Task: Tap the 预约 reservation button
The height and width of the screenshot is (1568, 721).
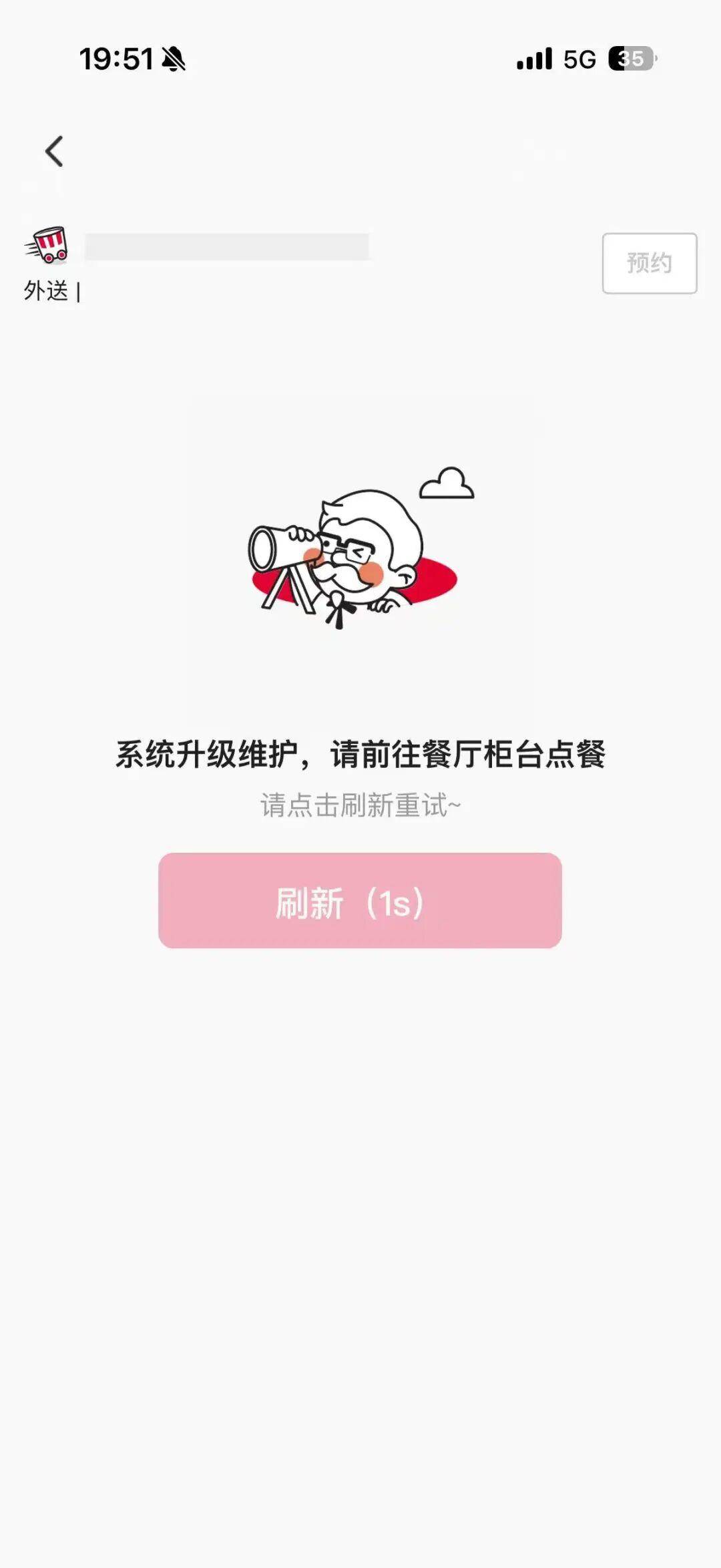Action: pyautogui.click(x=649, y=263)
